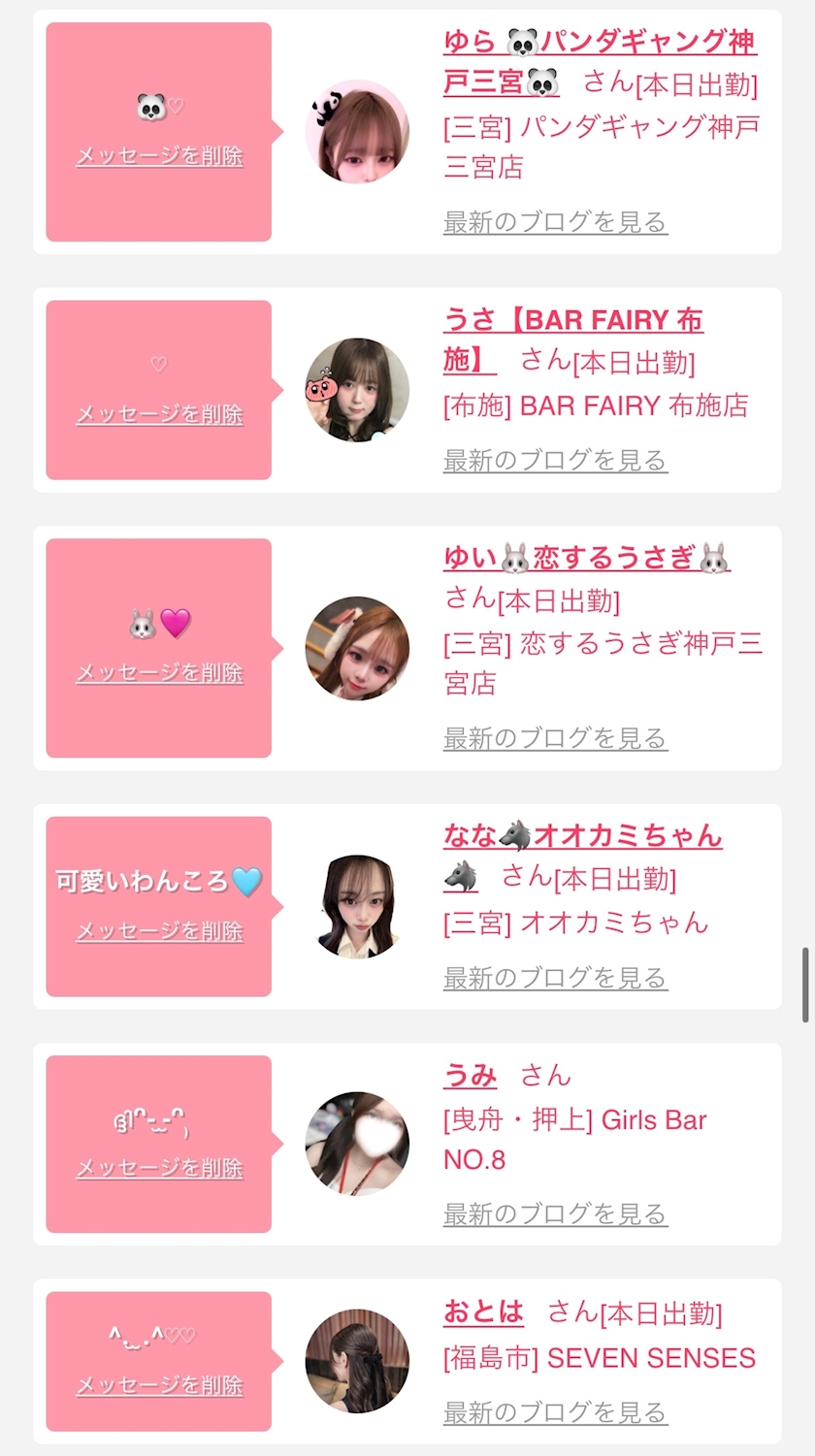Delete the message sent to うみ
This screenshot has height=1456, width=815.
pyautogui.click(x=159, y=1168)
